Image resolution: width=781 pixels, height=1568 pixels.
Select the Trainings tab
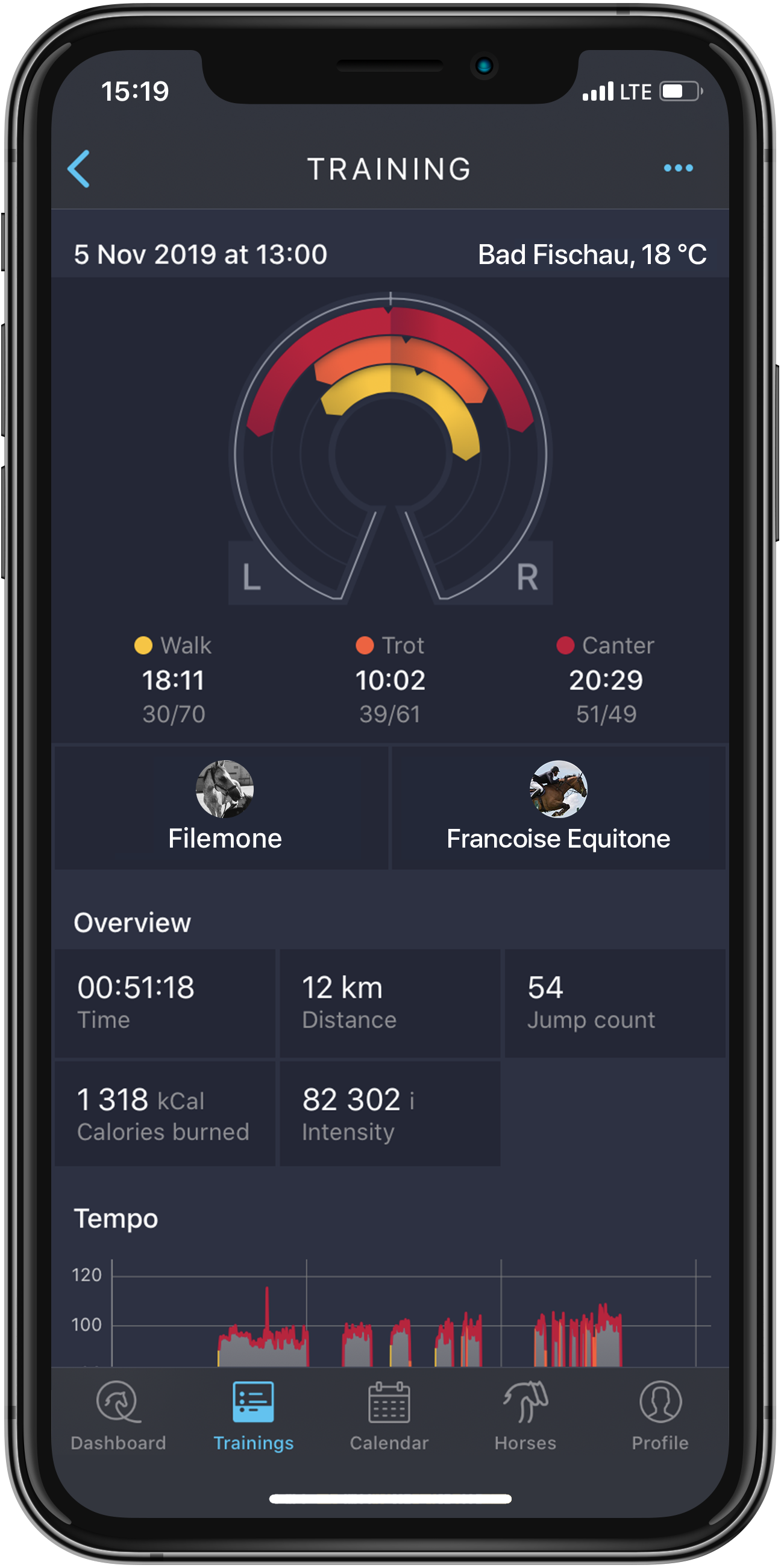(x=253, y=1416)
